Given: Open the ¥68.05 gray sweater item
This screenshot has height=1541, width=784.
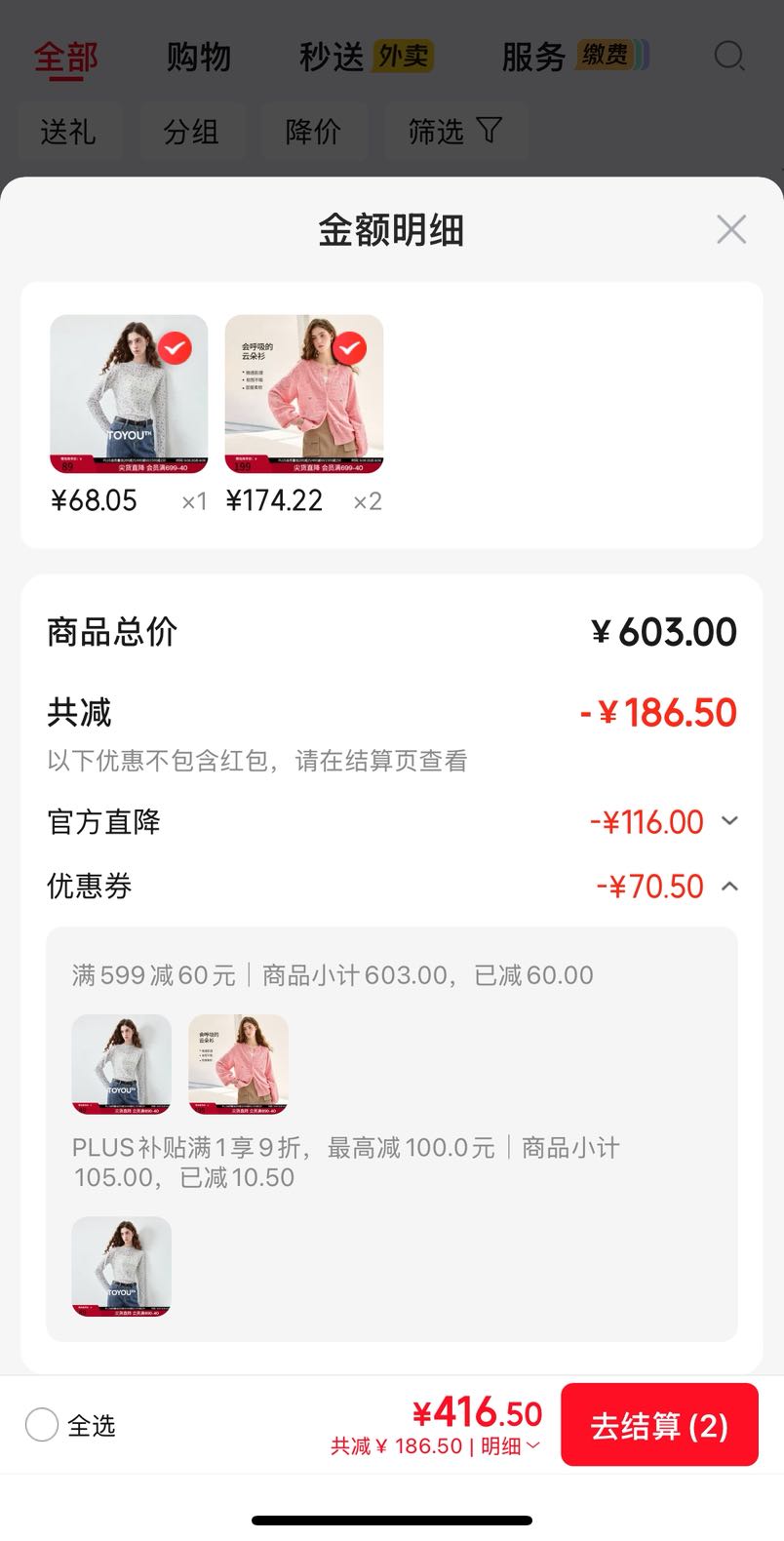Looking at the screenshot, I should [129, 394].
